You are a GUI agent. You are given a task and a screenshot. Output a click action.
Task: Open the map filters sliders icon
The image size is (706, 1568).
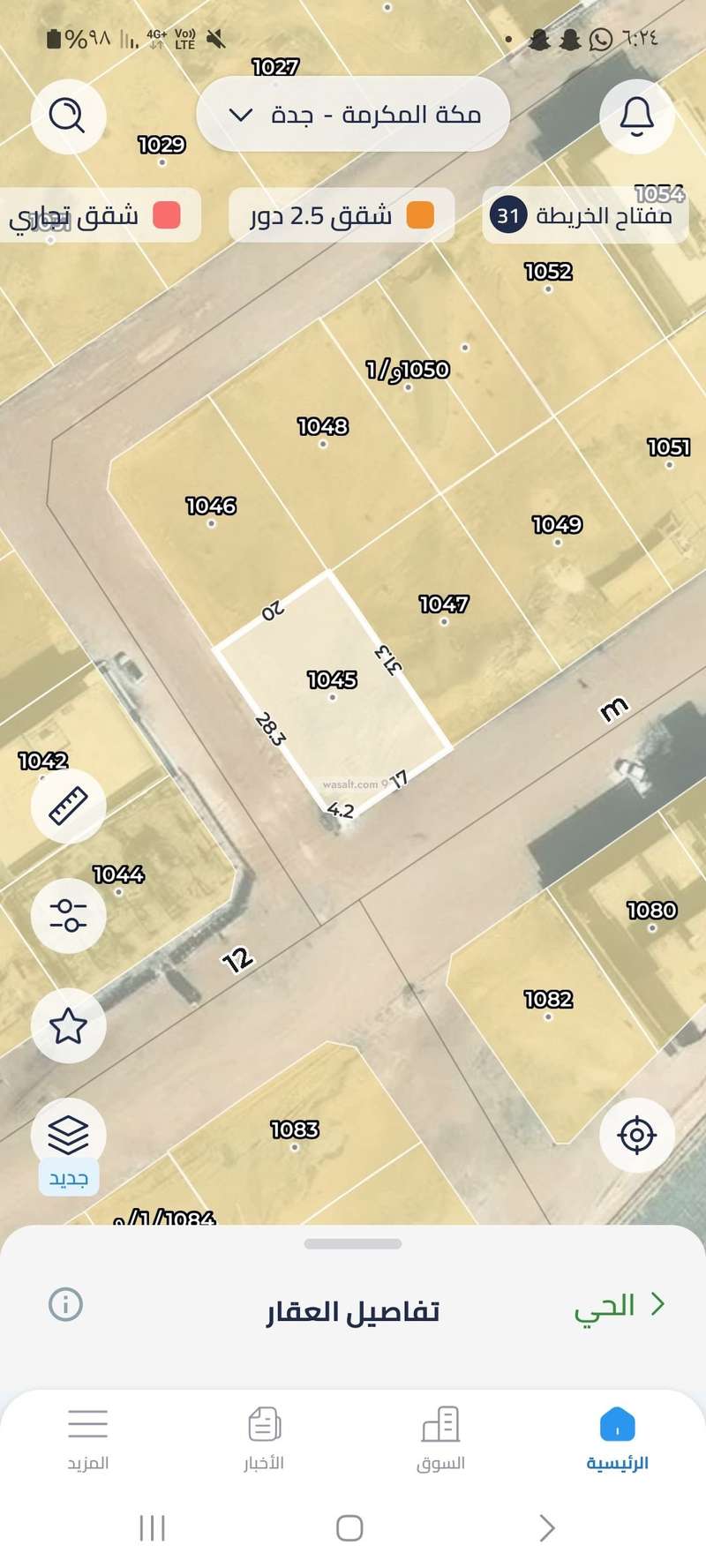(68, 915)
